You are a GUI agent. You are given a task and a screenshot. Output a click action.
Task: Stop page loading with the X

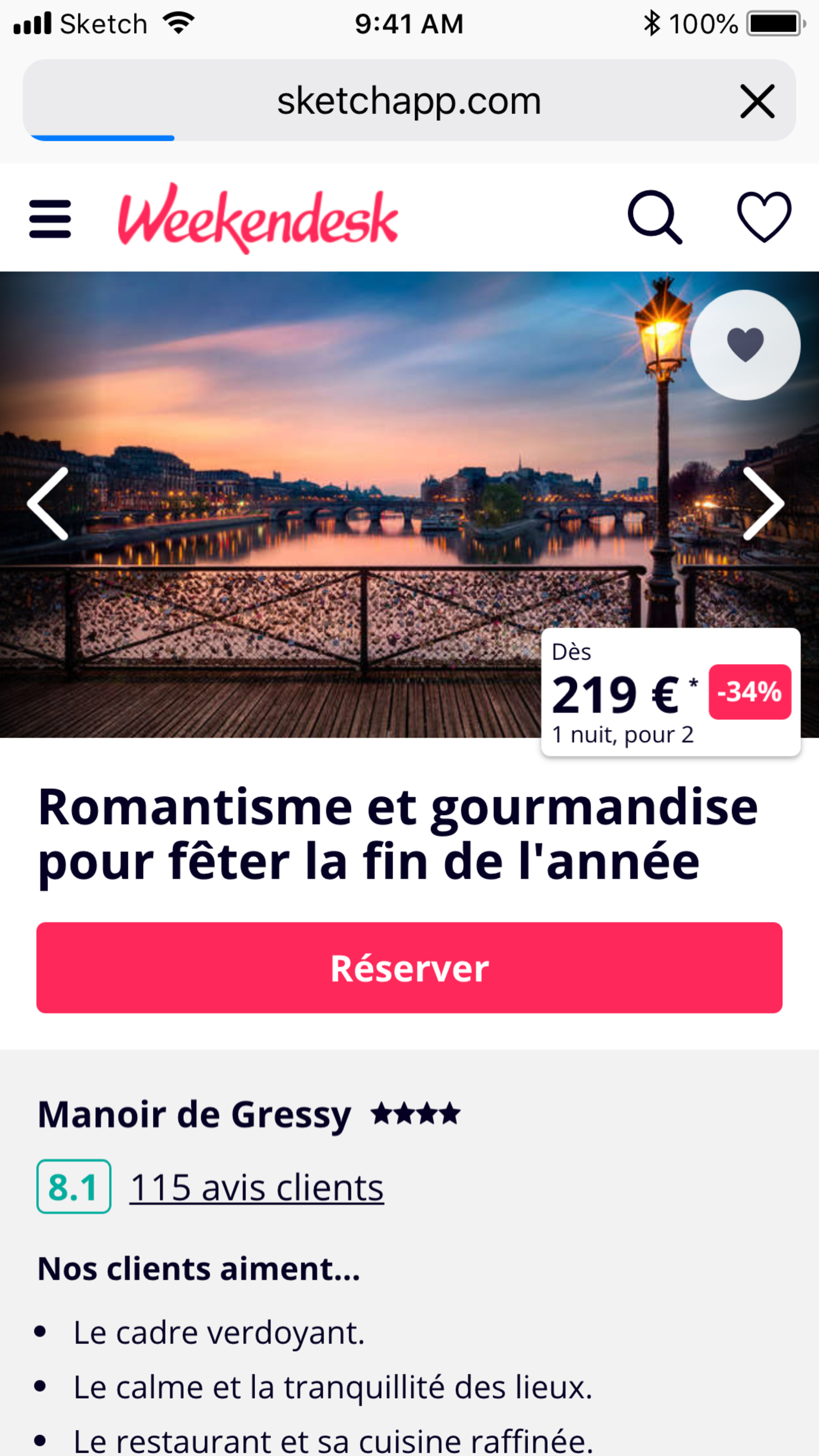(x=757, y=102)
